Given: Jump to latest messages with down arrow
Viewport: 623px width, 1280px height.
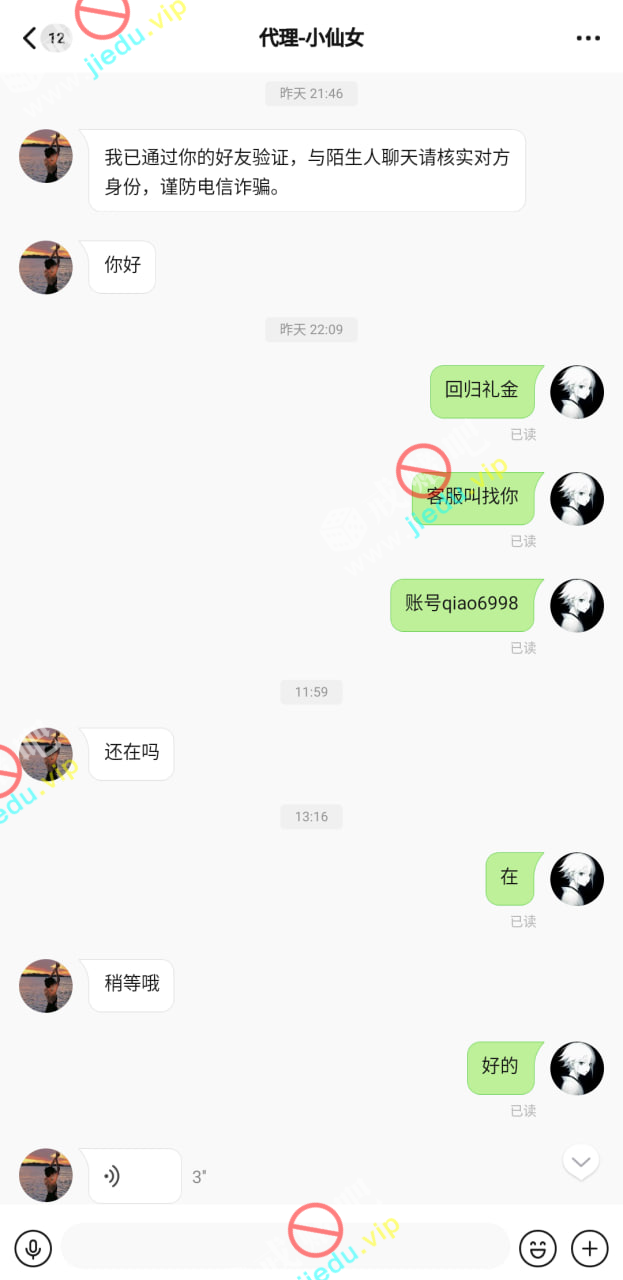Looking at the screenshot, I should pos(581,1162).
